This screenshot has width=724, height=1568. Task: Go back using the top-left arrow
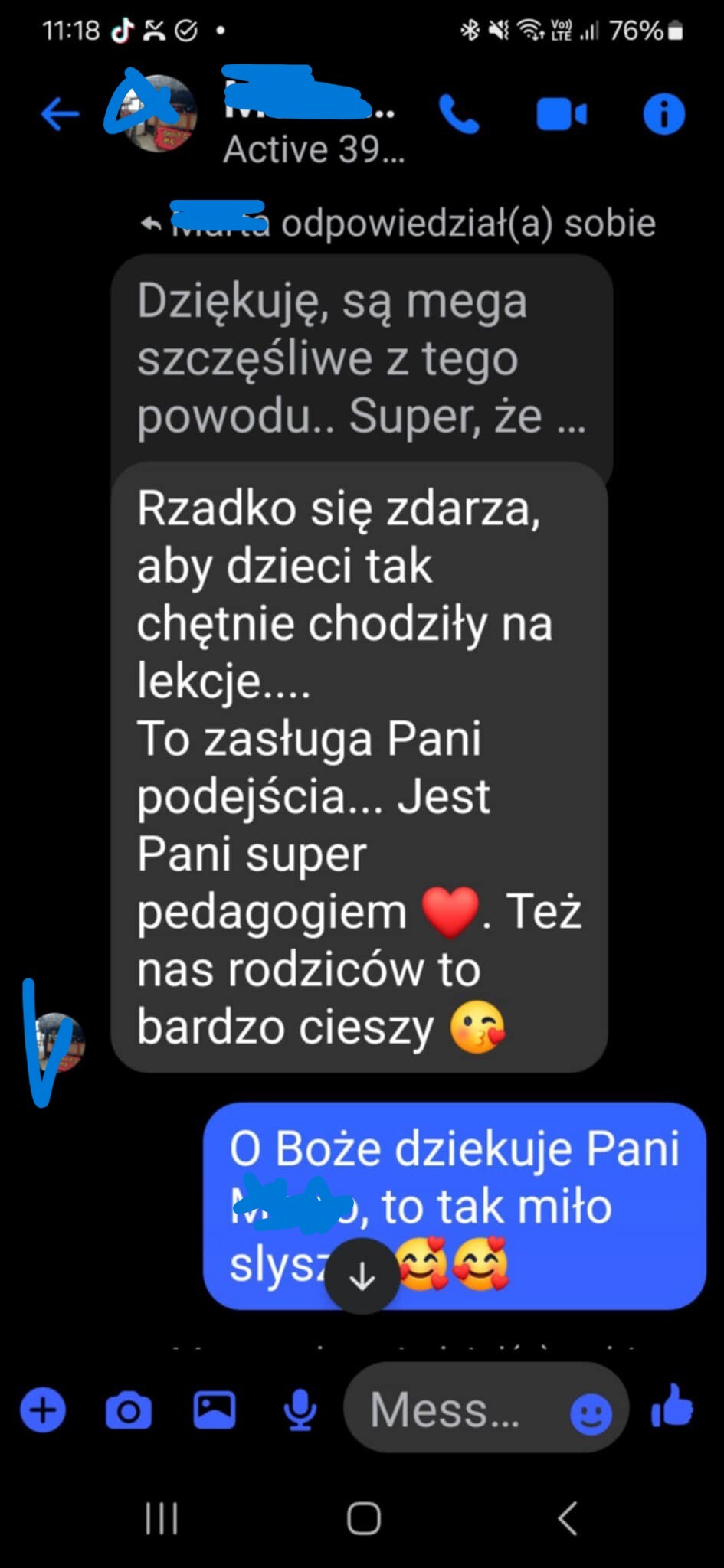[x=60, y=115]
